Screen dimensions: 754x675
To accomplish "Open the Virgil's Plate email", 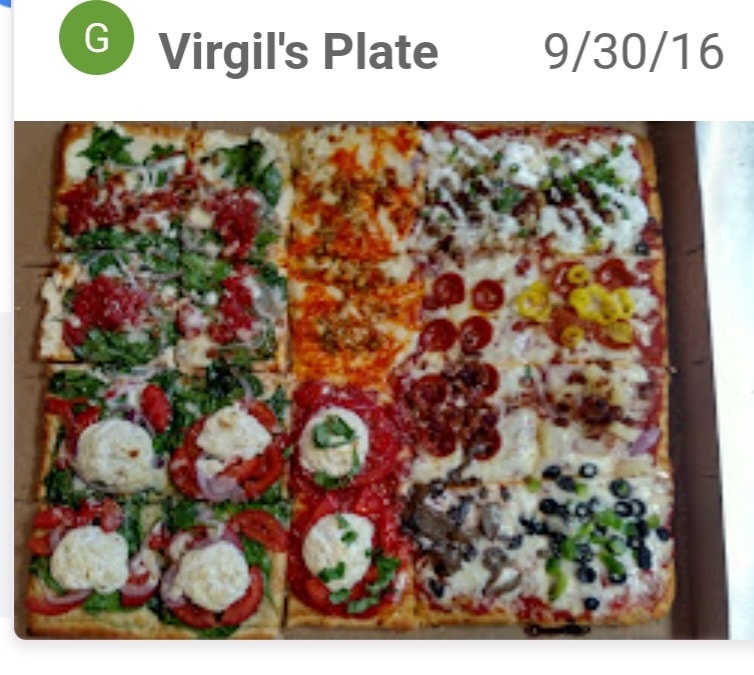I will click(298, 52).
